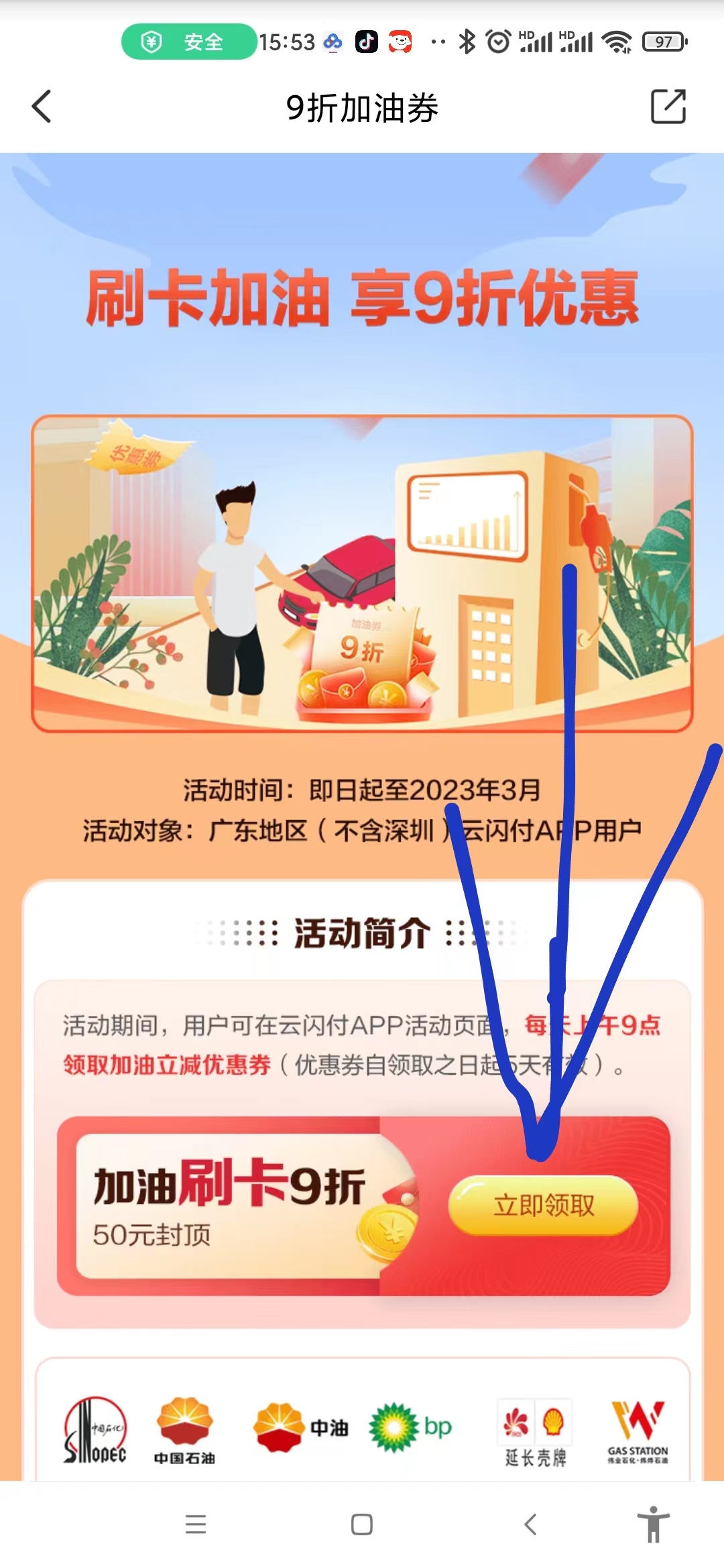The height and width of the screenshot is (1568, 724).
Task: Tap the system back arrow at the bottom
Action: pos(530,1524)
